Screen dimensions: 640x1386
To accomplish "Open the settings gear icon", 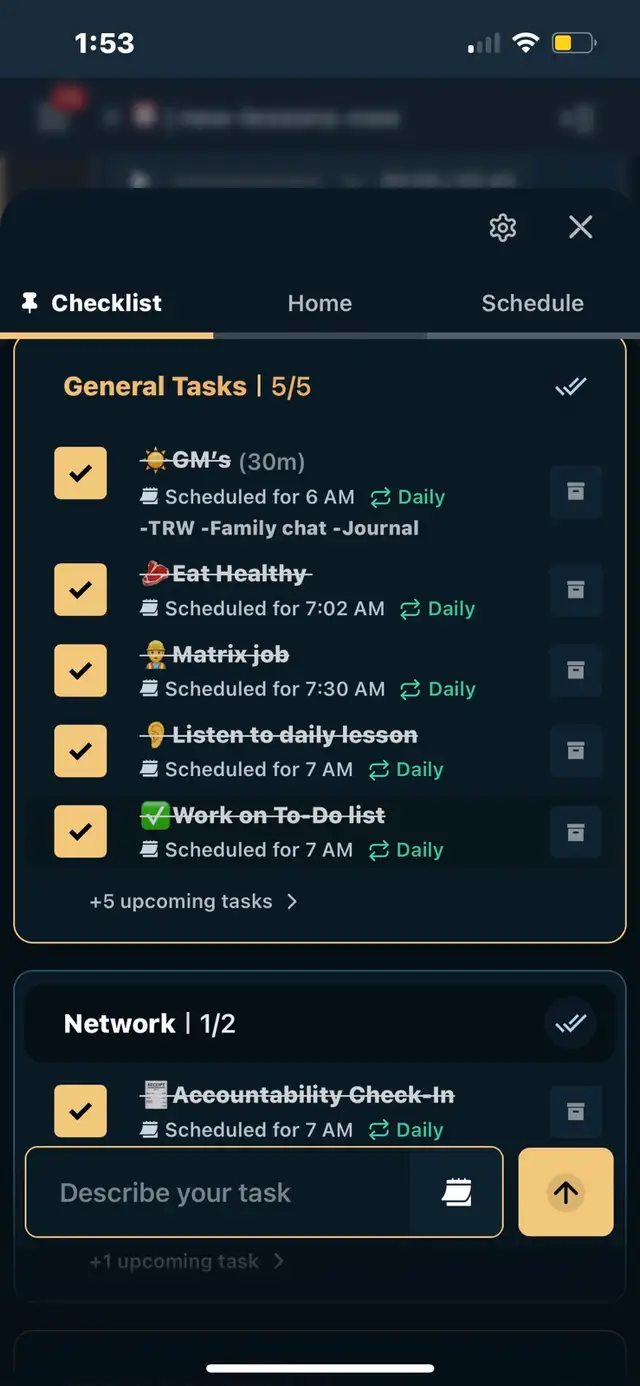I will [x=503, y=227].
